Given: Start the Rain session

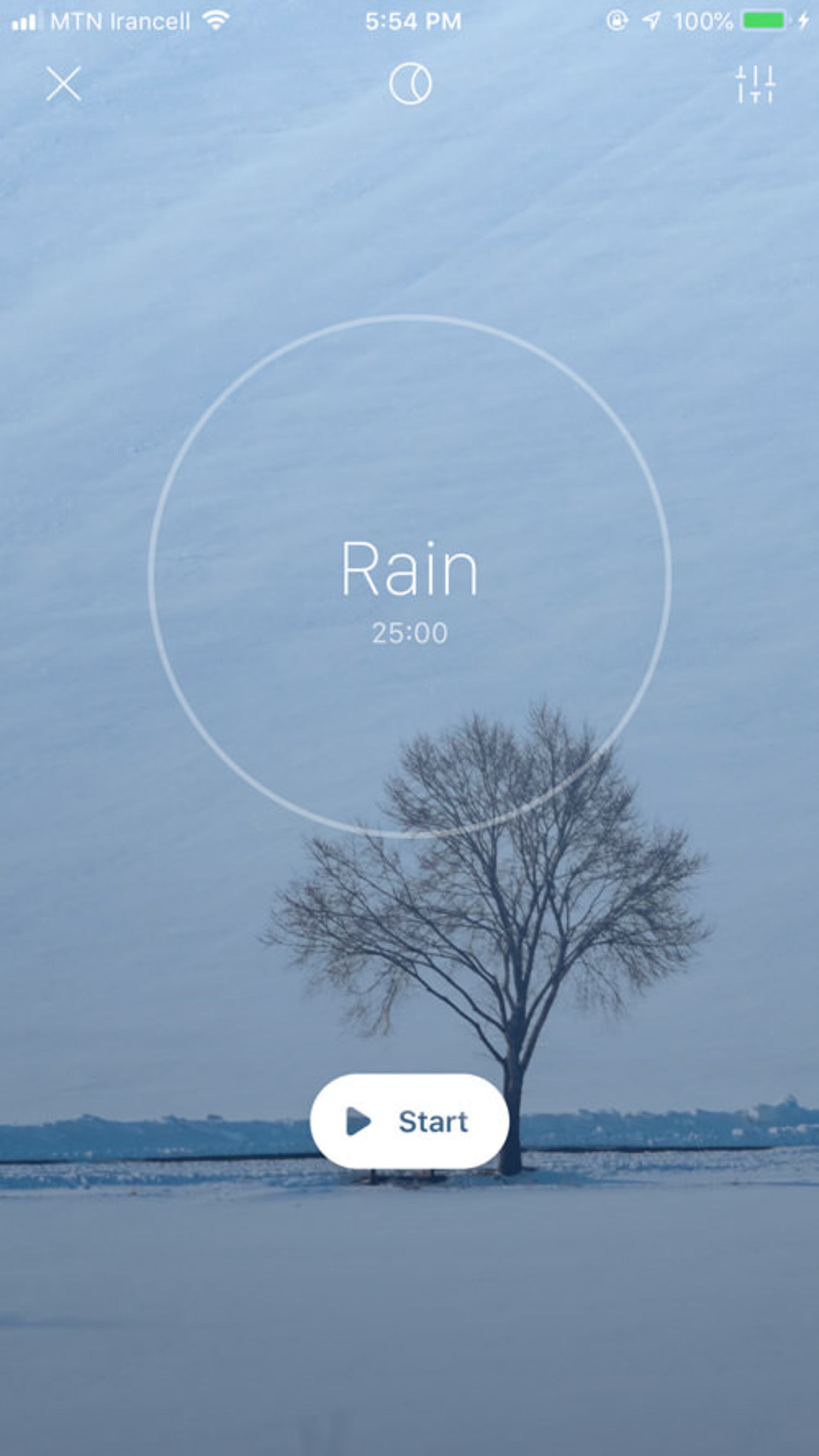Looking at the screenshot, I should pyautogui.click(x=409, y=1121).
